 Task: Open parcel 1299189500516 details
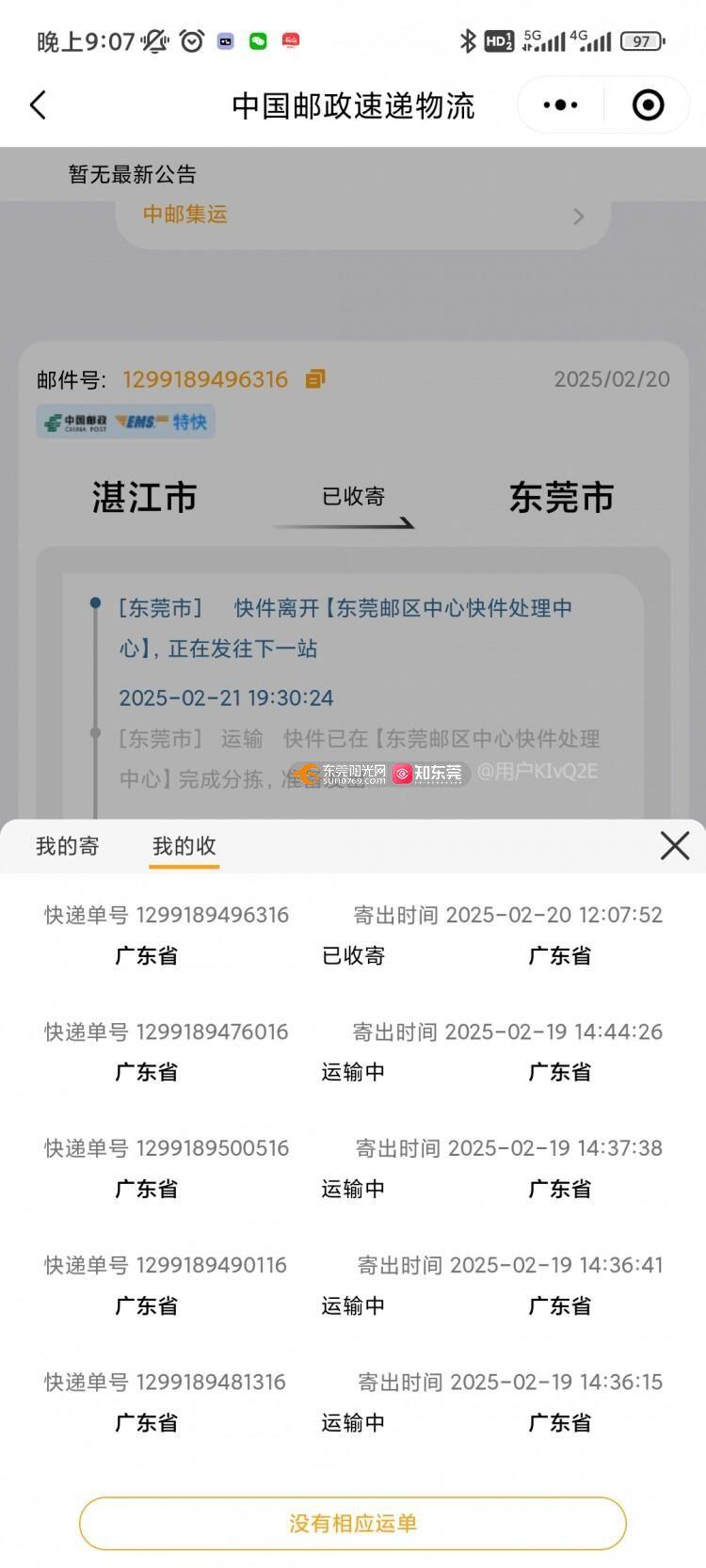[353, 1168]
